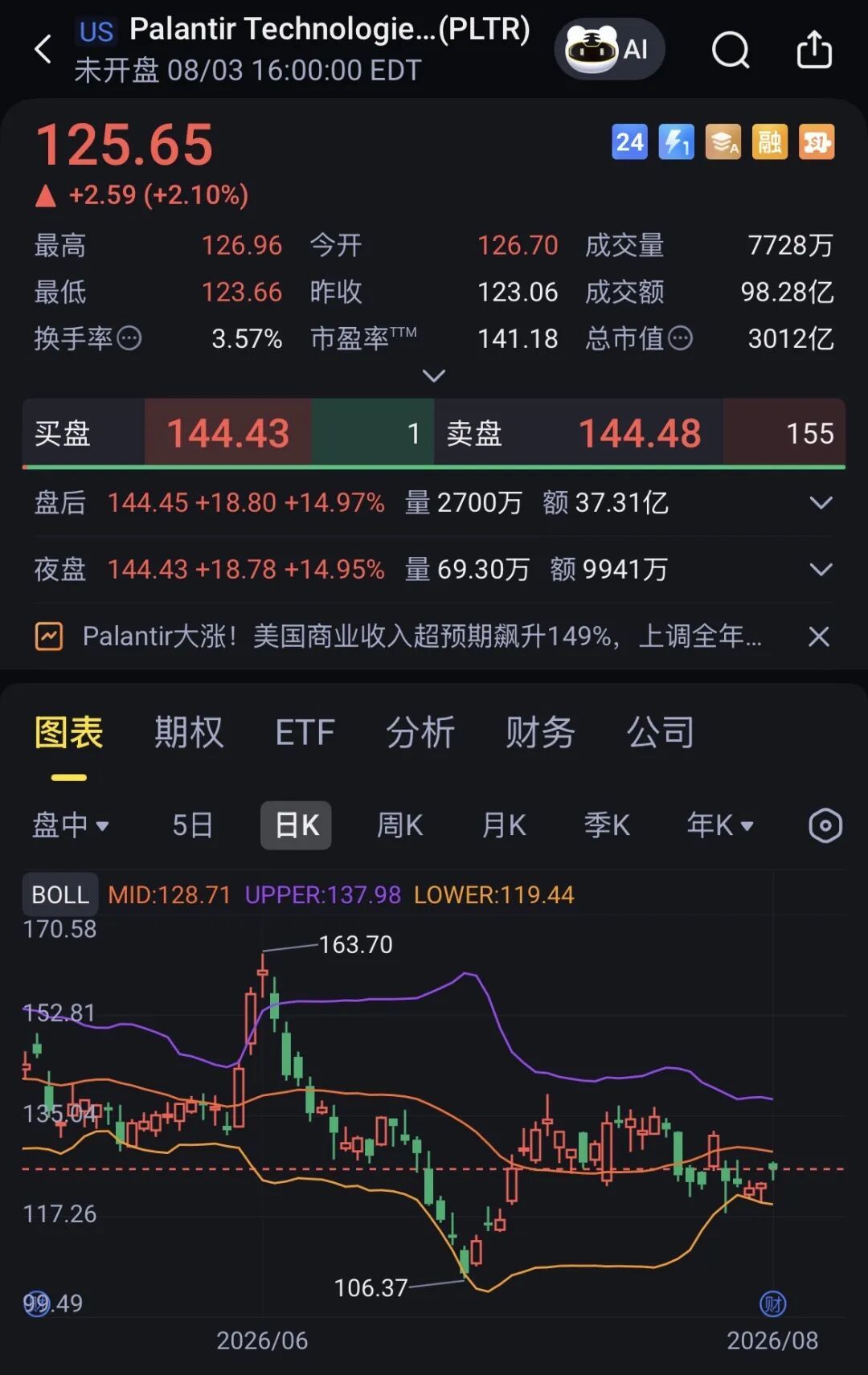
Task: Switch to the 财务 tab
Action: click(540, 732)
